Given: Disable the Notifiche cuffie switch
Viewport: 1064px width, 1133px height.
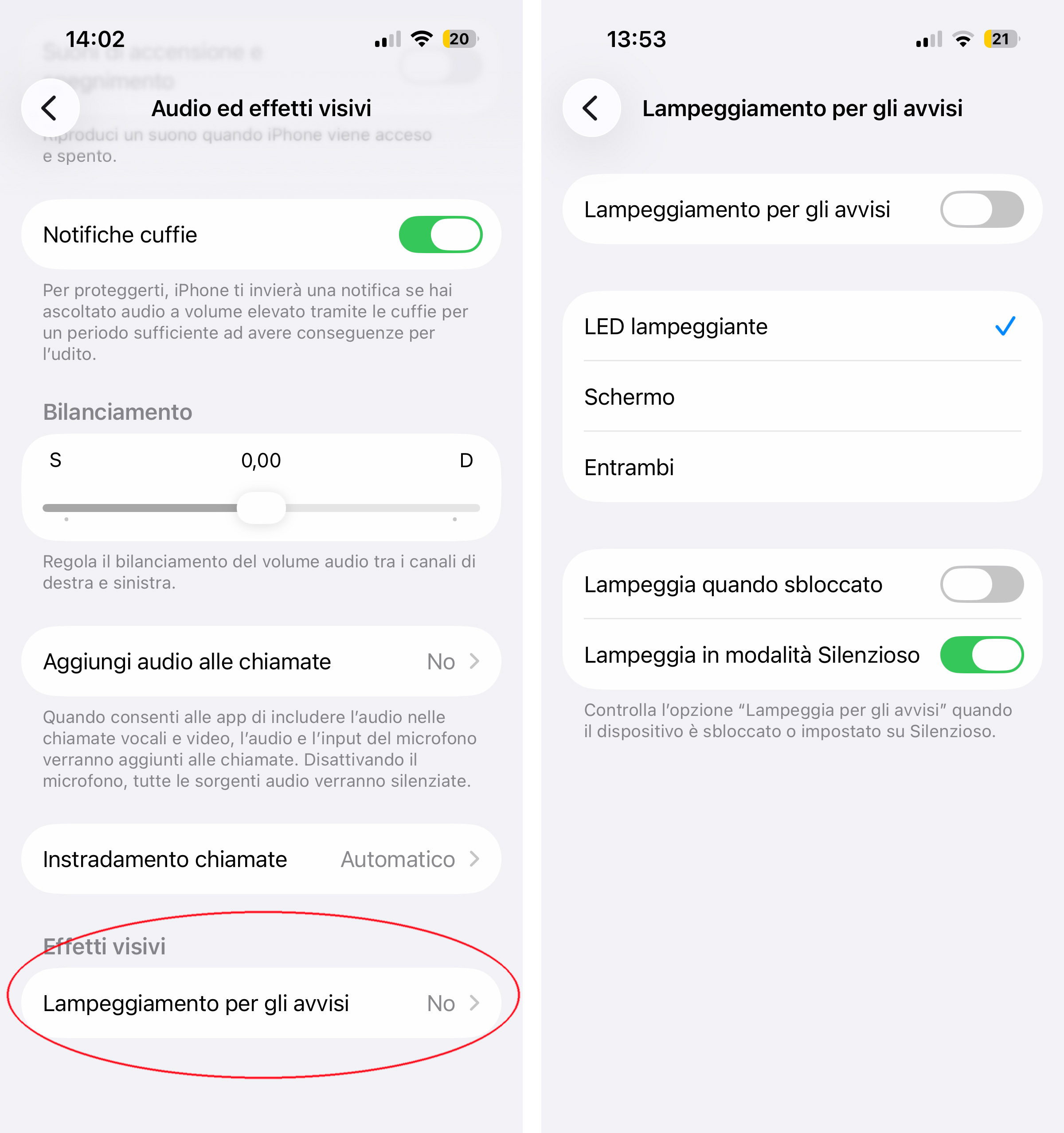Looking at the screenshot, I should pyautogui.click(x=440, y=234).
